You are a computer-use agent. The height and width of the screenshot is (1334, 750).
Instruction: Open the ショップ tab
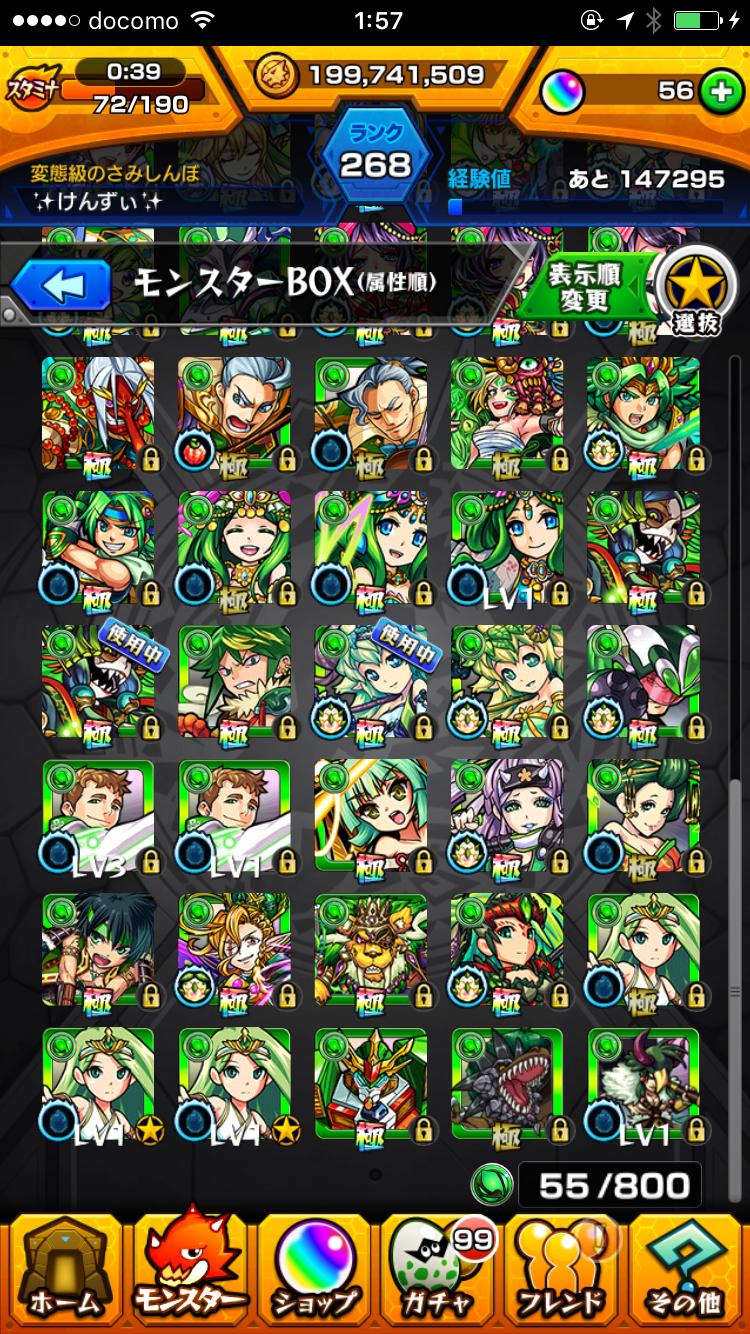pos(314,1268)
